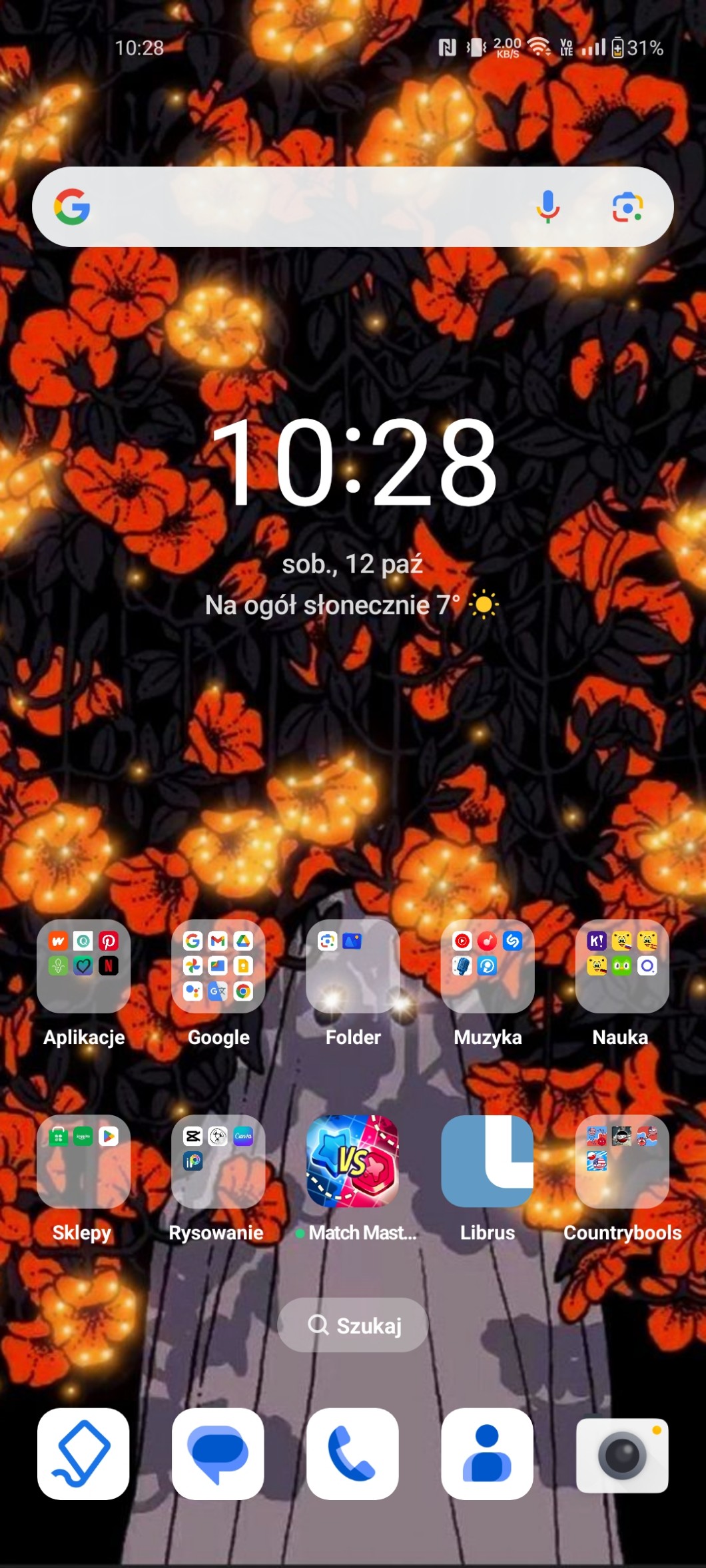The image size is (706, 1568).
Task: Start voice search with the microphone
Action: coord(547,207)
